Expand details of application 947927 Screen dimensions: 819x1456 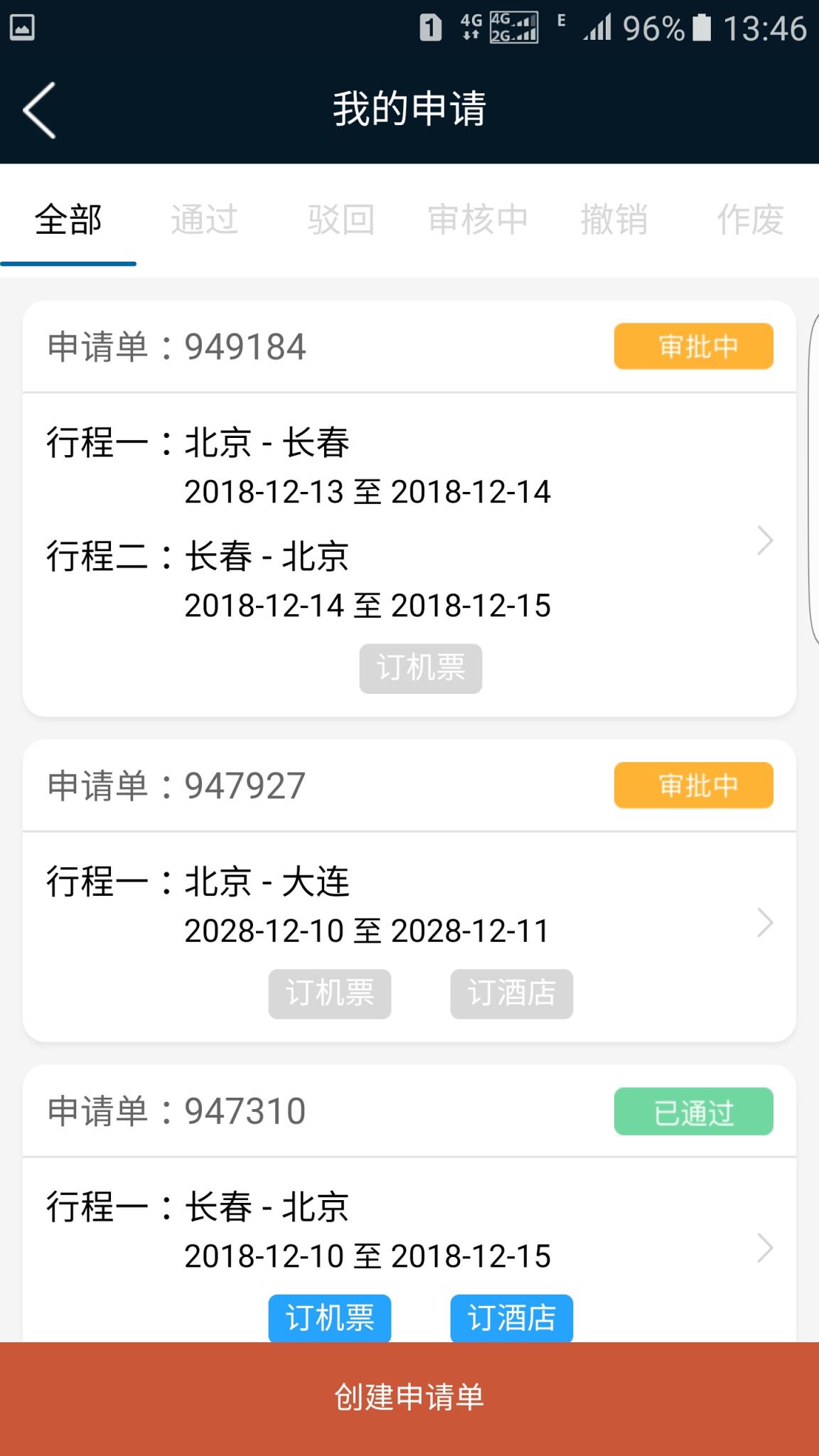pyautogui.click(x=765, y=923)
